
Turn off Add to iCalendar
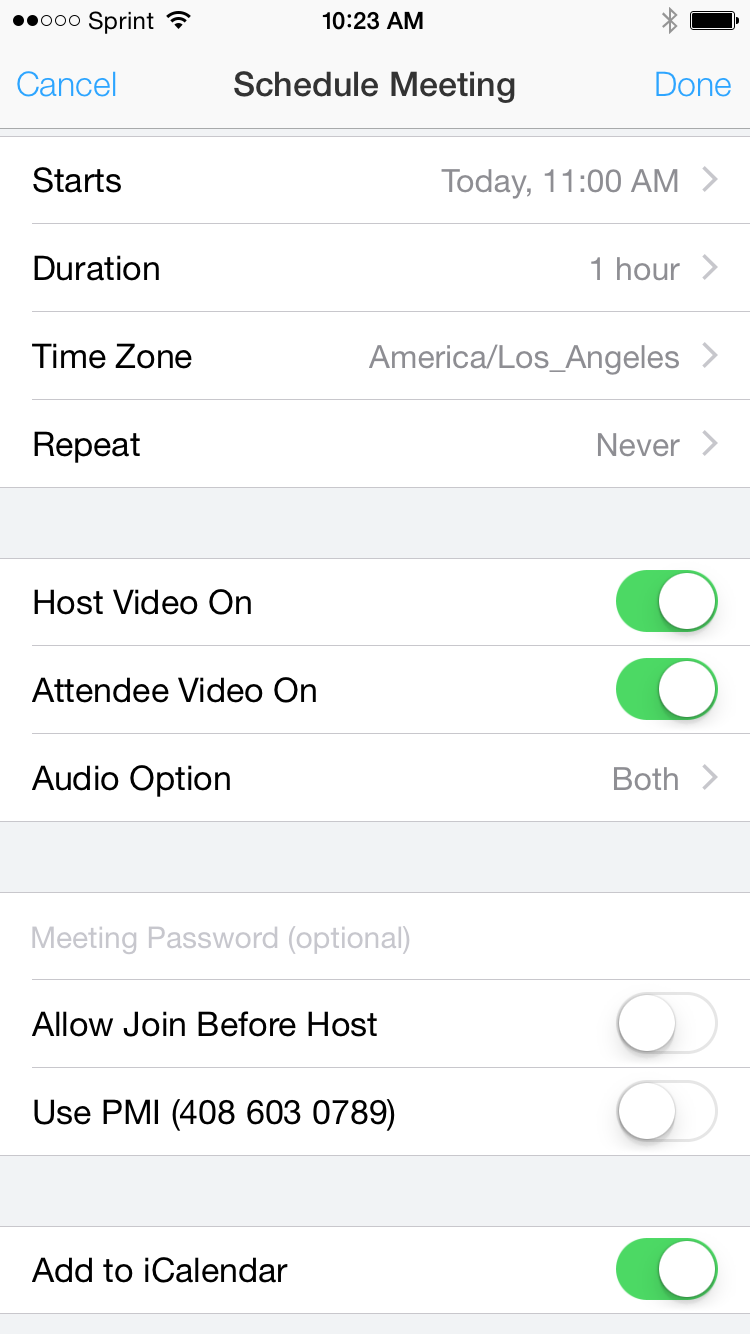[666, 1270]
